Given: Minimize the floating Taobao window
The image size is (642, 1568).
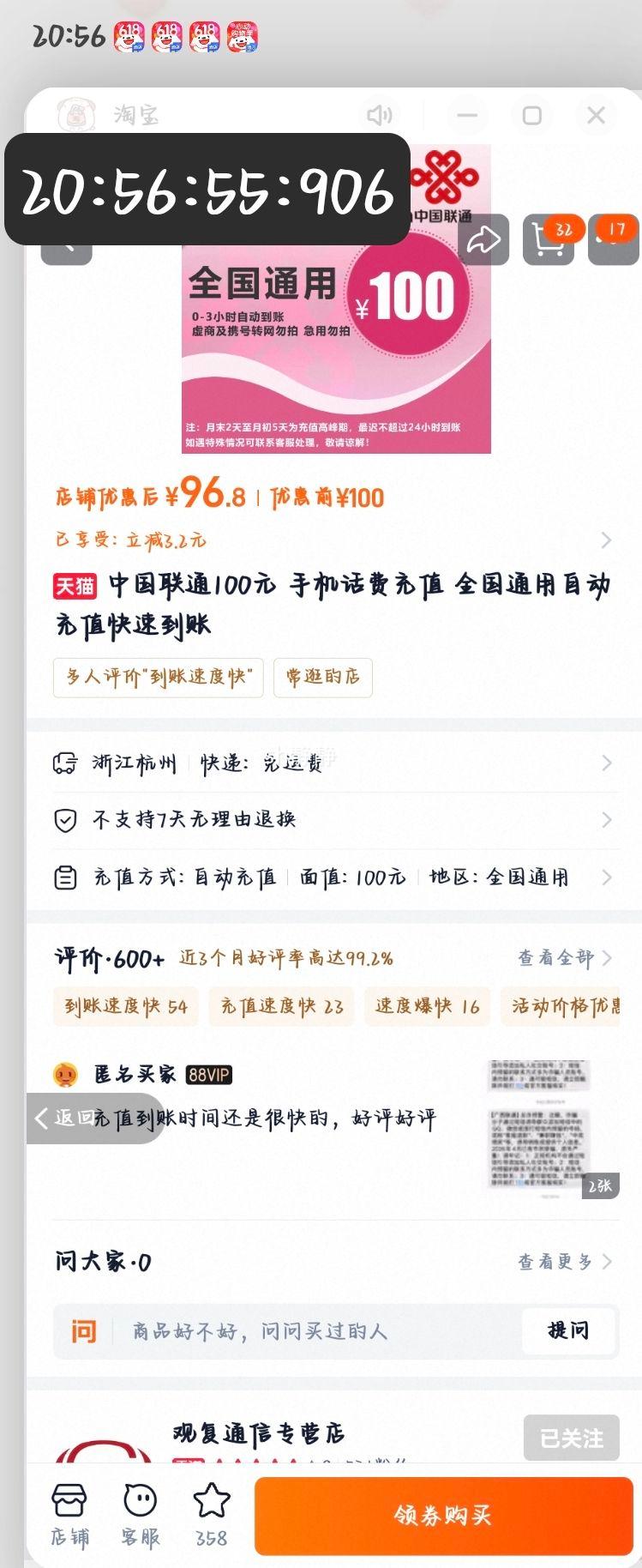Looking at the screenshot, I should tap(467, 115).
